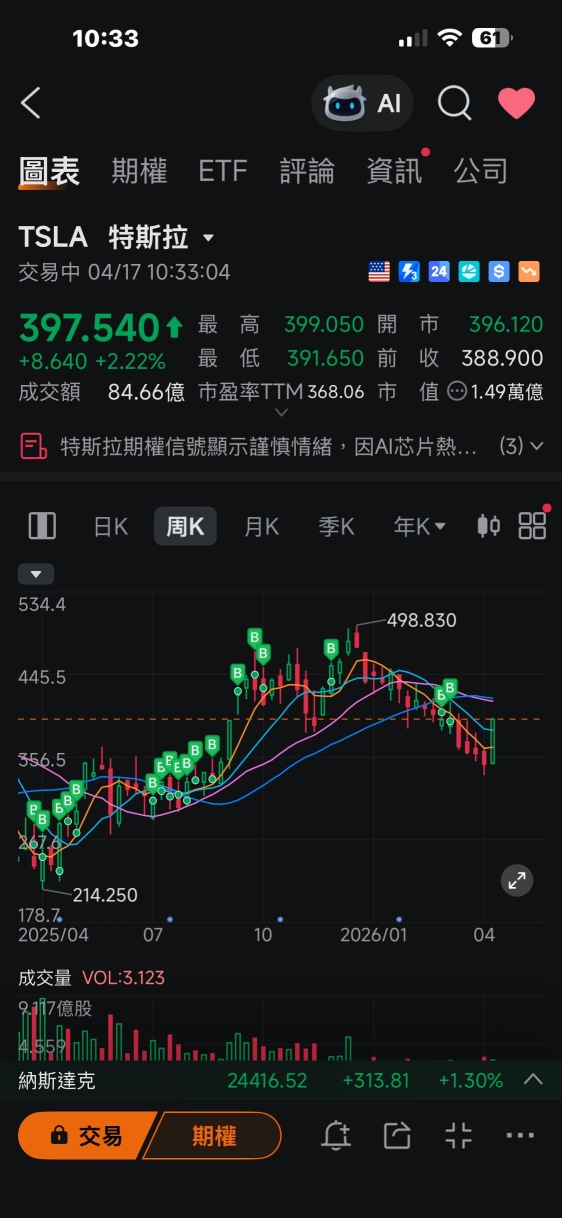Viewport: 562px width, 1218px height.
Task: Go back using the top arrow
Action: (31, 103)
